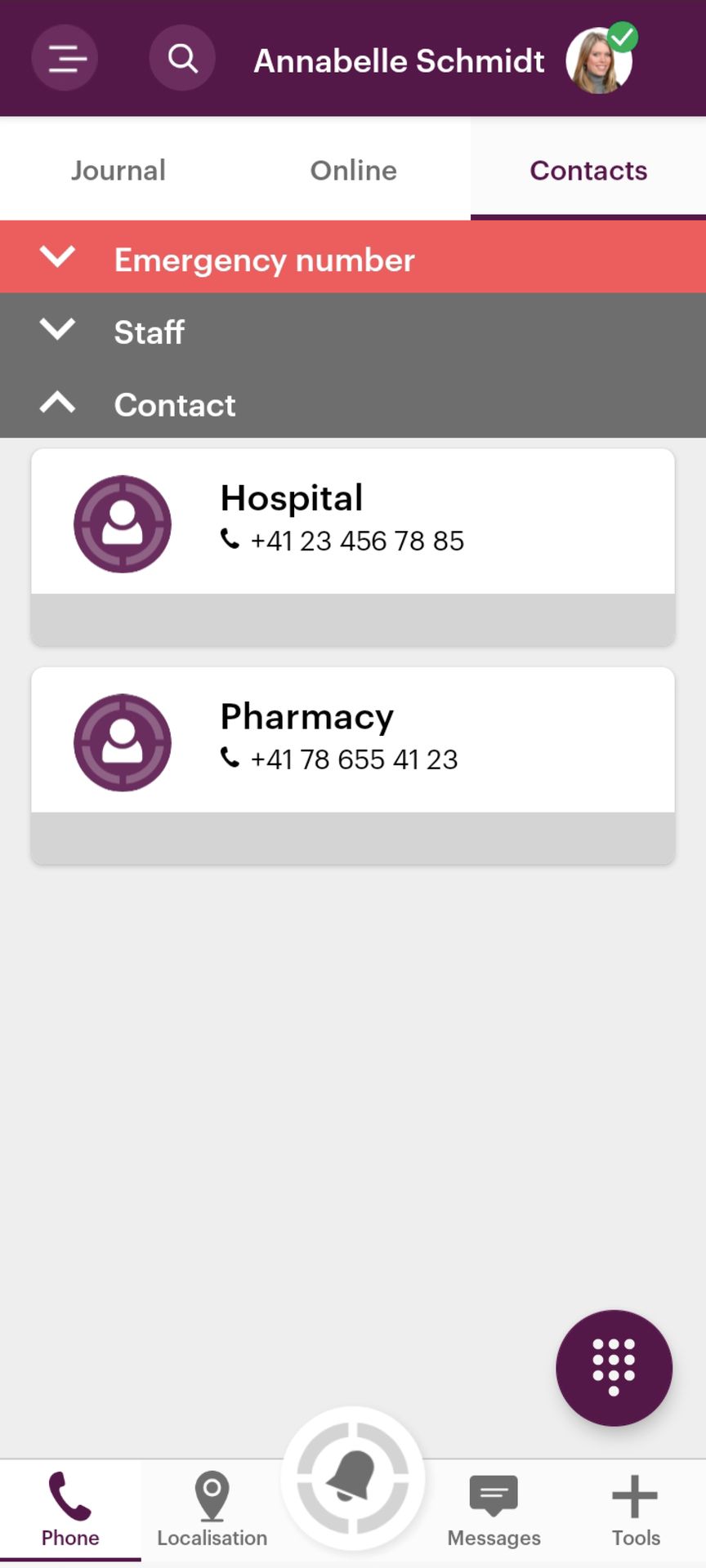706x1568 pixels.
Task: Expand the Staff section
Action: coord(353,331)
